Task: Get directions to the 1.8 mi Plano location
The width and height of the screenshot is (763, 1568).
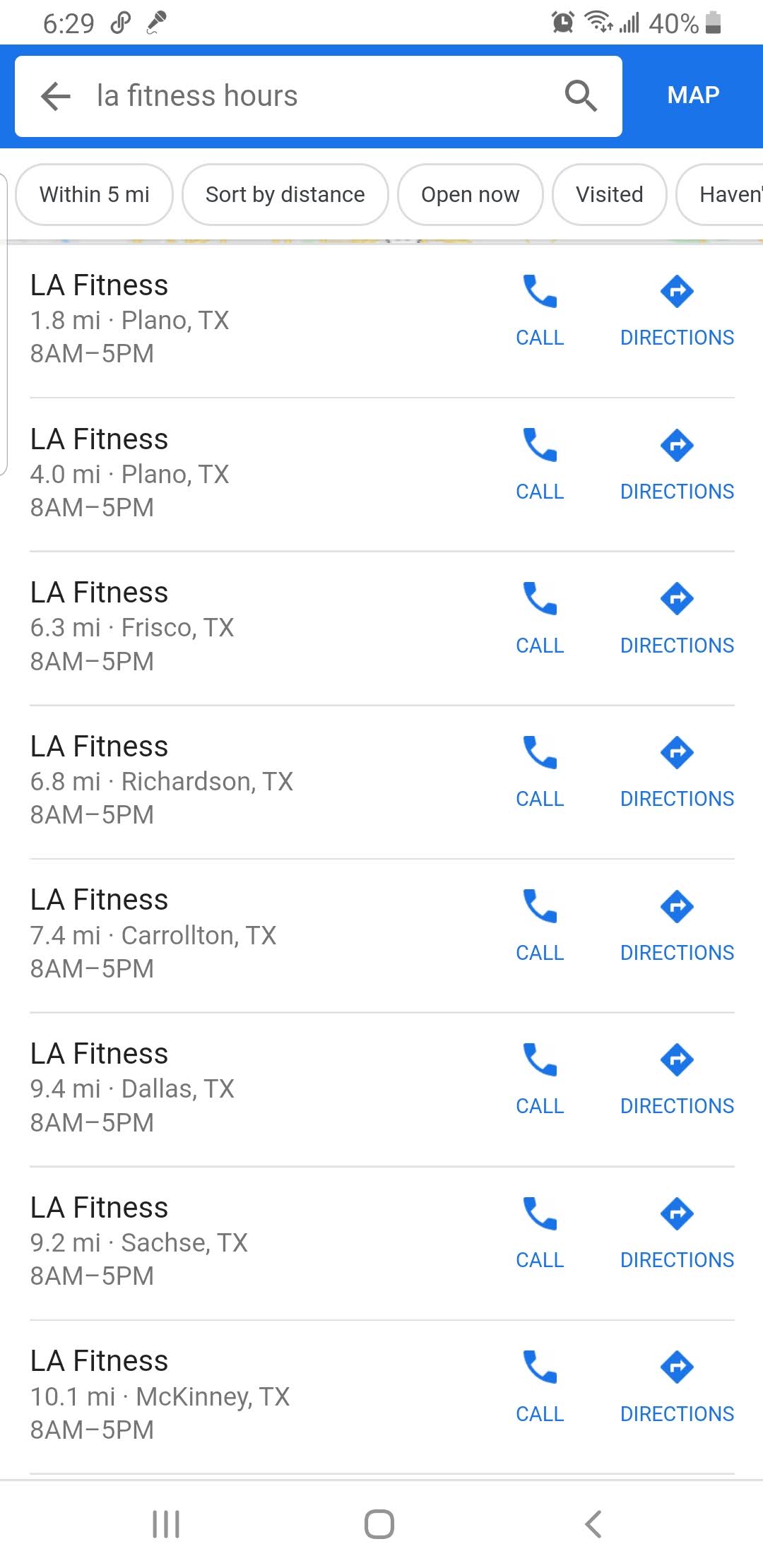Action: tap(677, 311)
